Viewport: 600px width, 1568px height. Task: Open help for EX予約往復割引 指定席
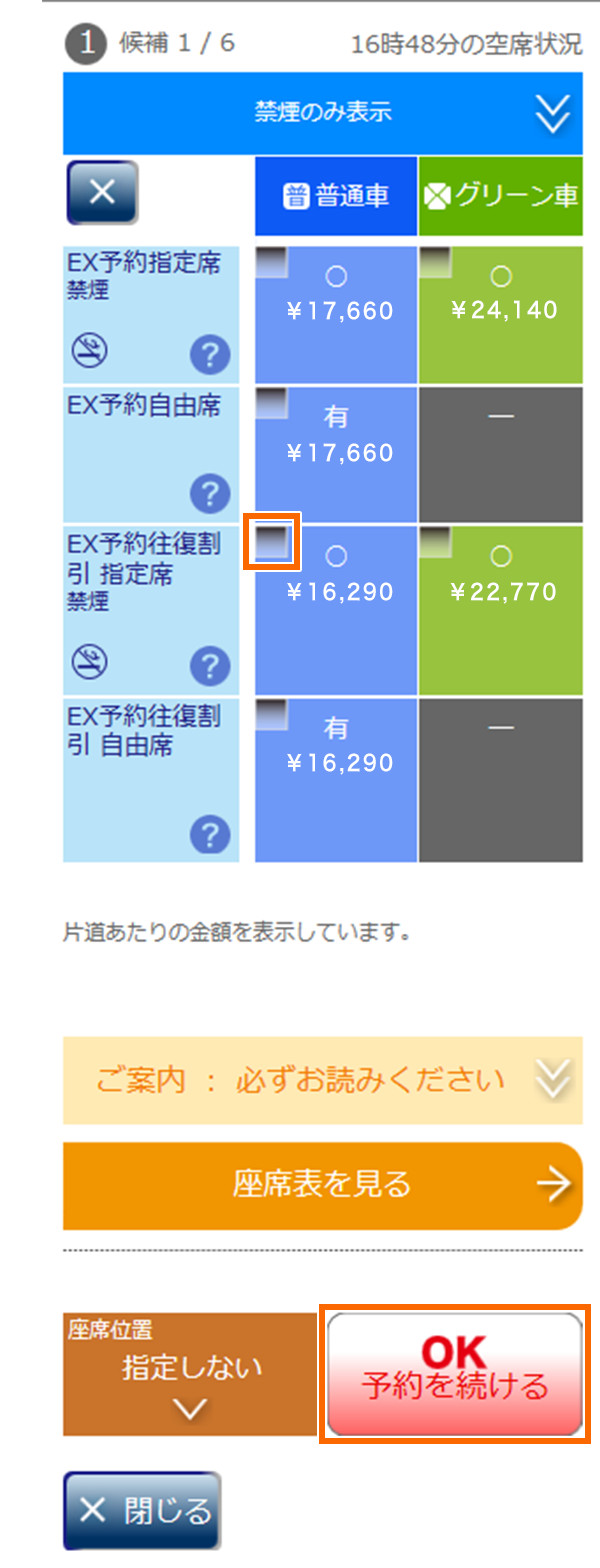pos(209,664)
